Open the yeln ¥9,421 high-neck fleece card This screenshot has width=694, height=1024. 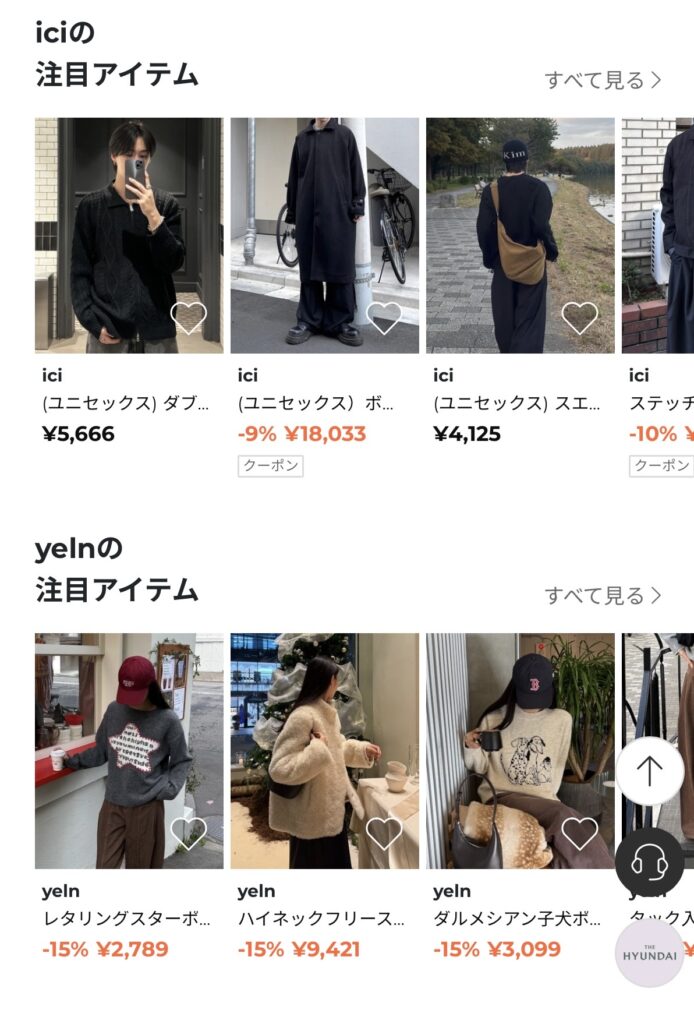click(324, 750)
